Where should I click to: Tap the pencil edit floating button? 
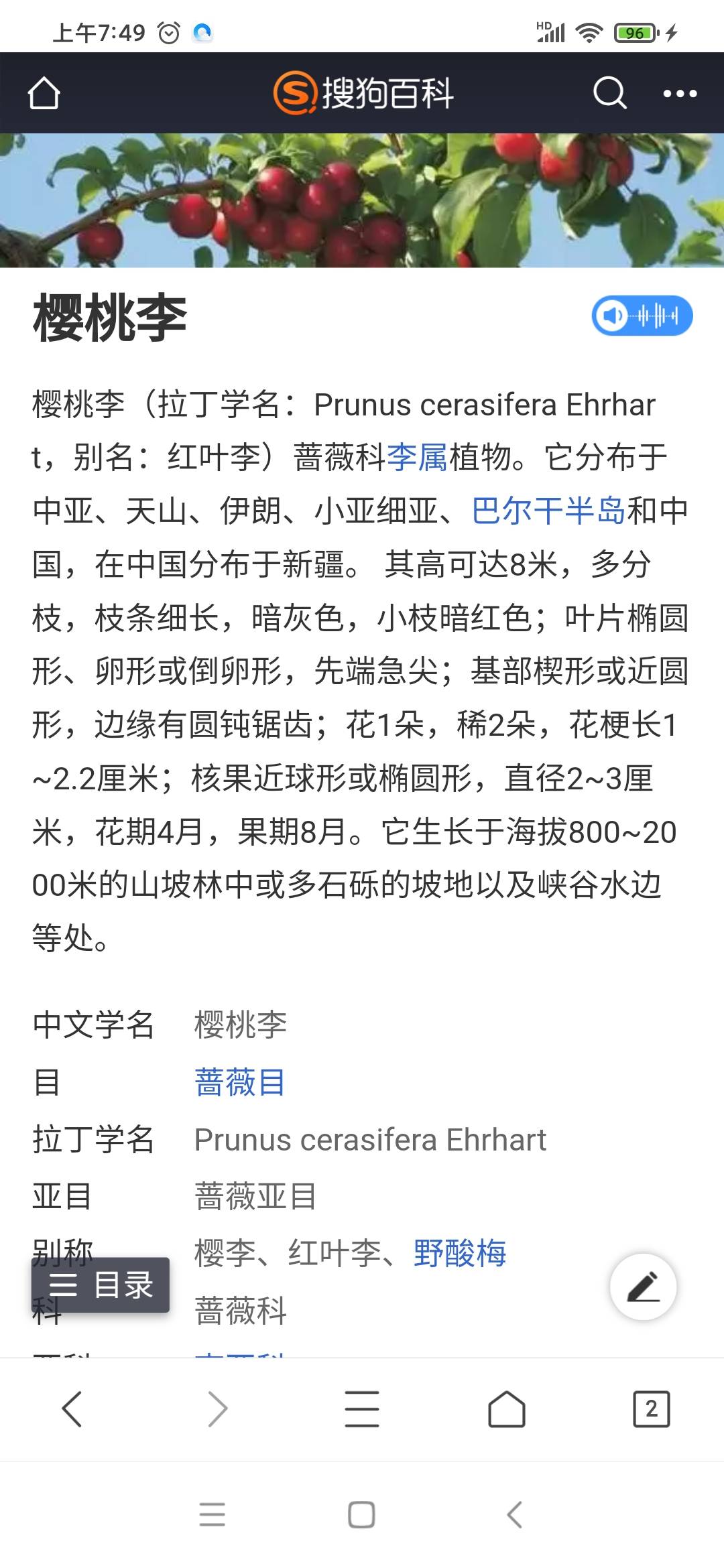tap(643, 1287)
